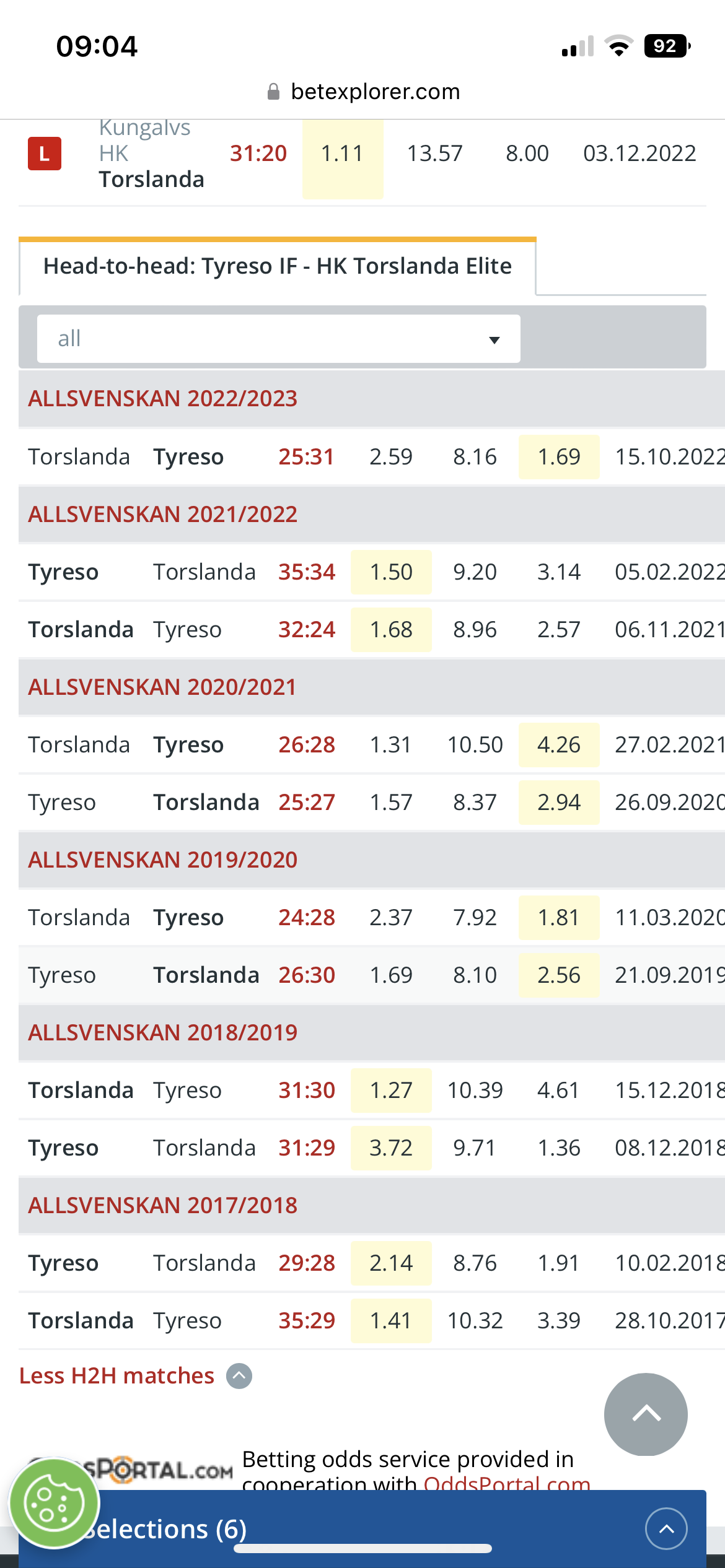Tap the betexplorer.com address bar
725x1568 pixels.
[x=363, y=92]
